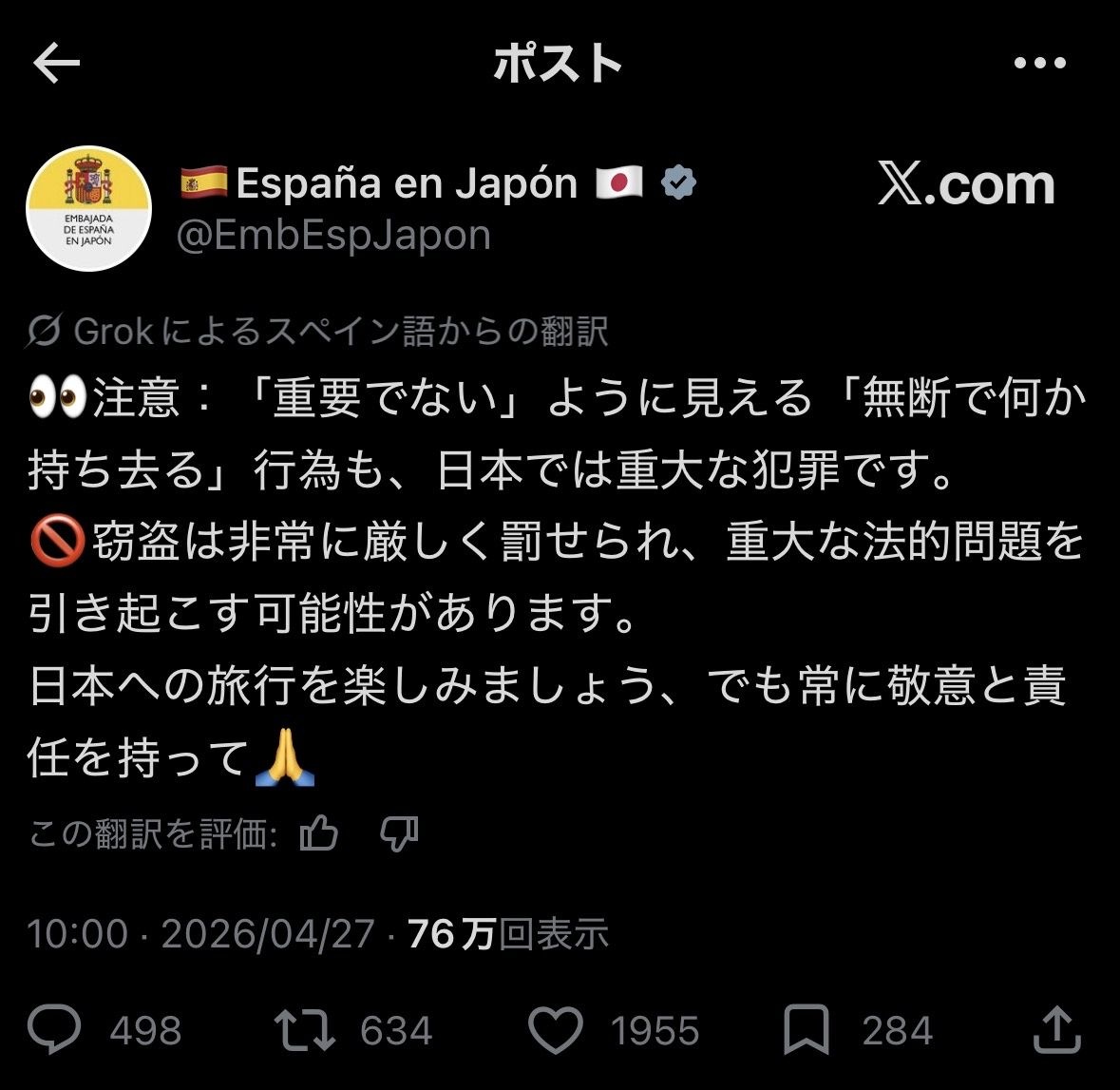This screenshot has width=1120, height=1090.
Task: Repost this post
Action: point(304,1029)
